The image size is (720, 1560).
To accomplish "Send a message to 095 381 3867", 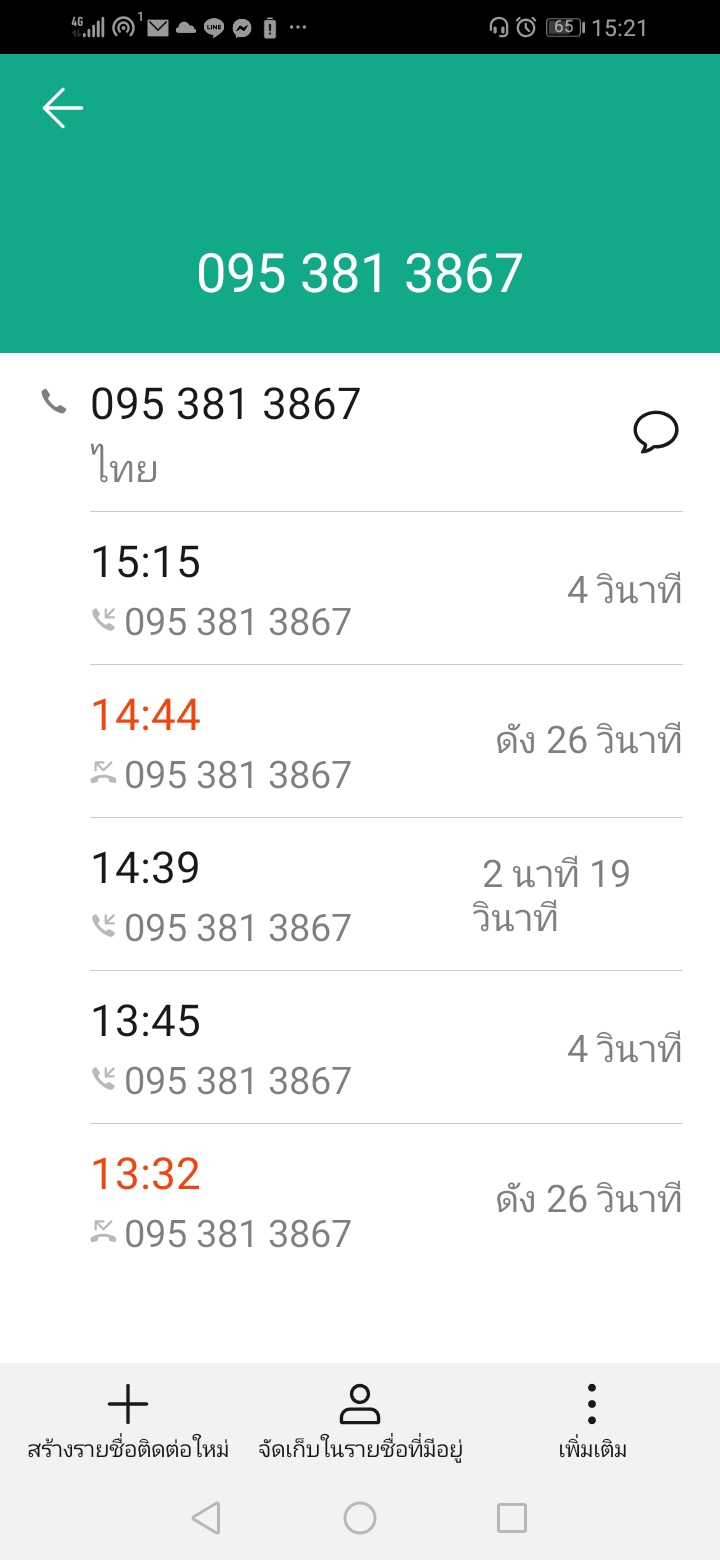I will click(x=656, y=433).
